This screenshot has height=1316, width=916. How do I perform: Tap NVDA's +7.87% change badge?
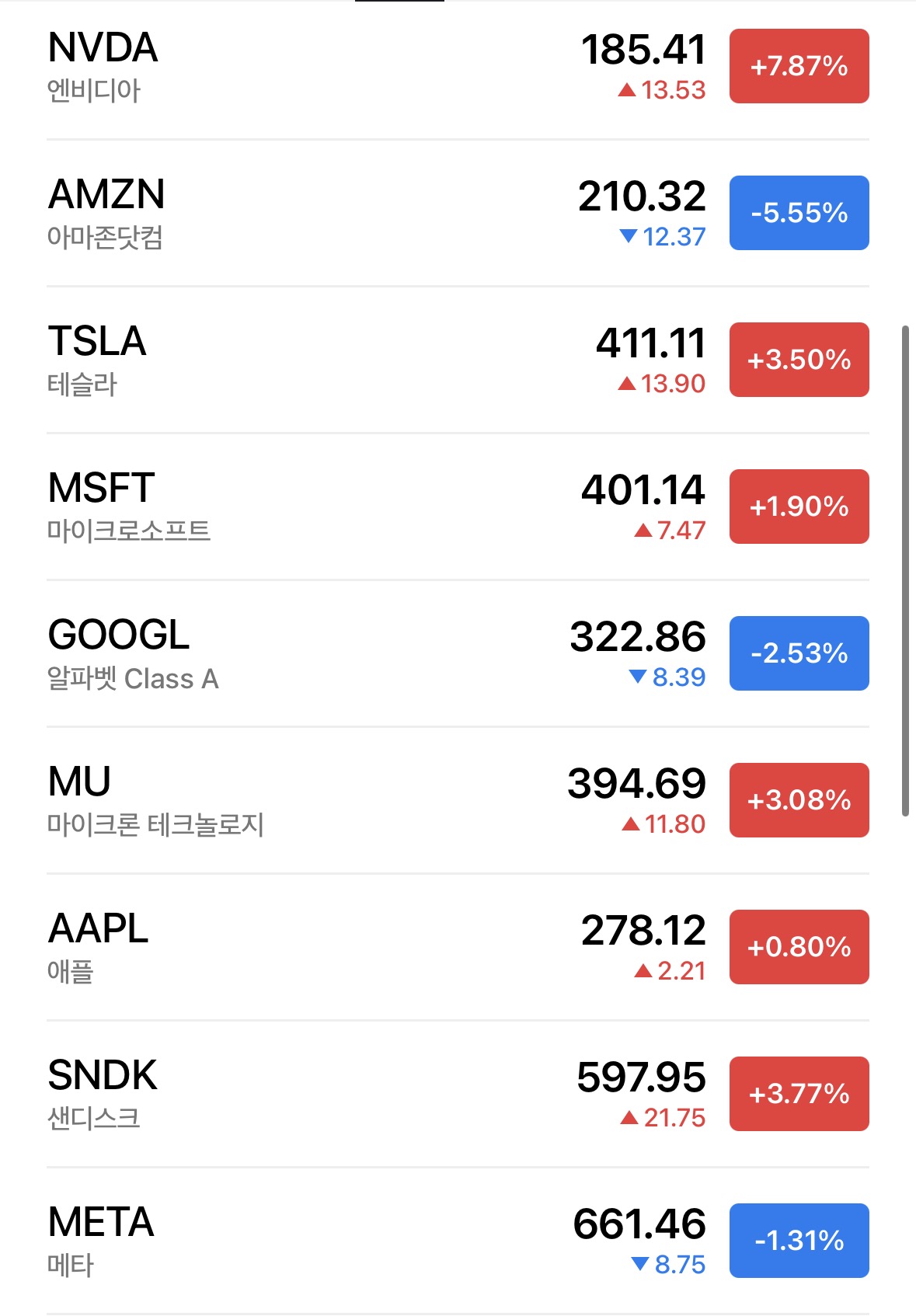(x=799, y=66)
